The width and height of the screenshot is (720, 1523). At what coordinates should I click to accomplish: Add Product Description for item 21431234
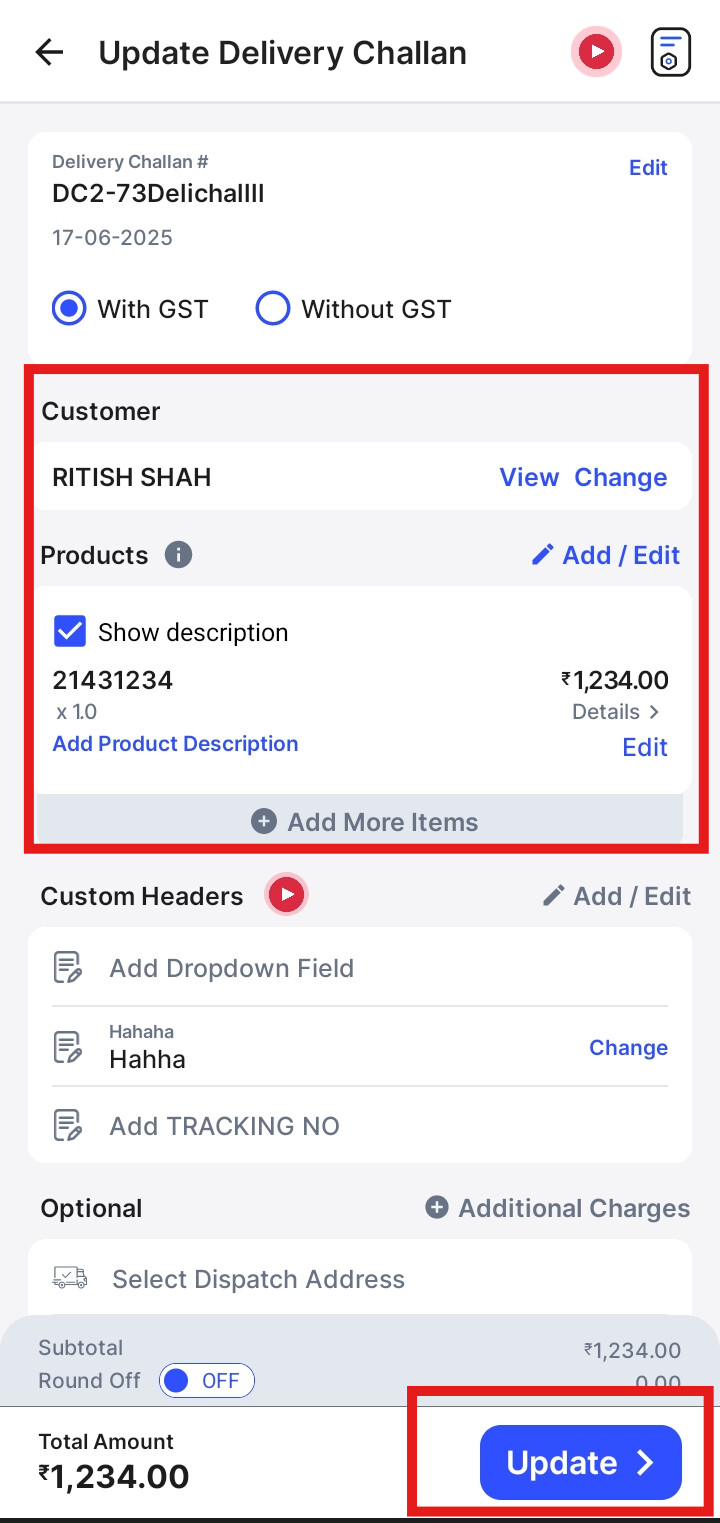[x=175, y=744]
